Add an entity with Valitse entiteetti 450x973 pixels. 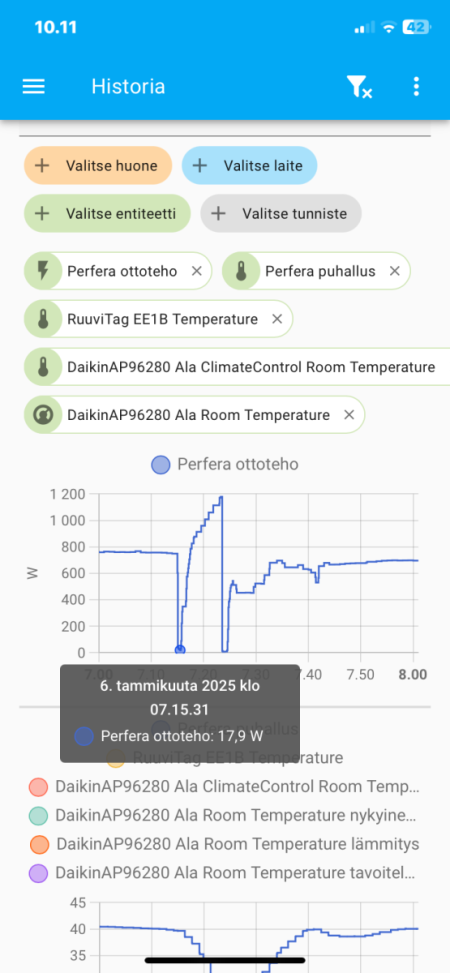click(x=107, y=213)
